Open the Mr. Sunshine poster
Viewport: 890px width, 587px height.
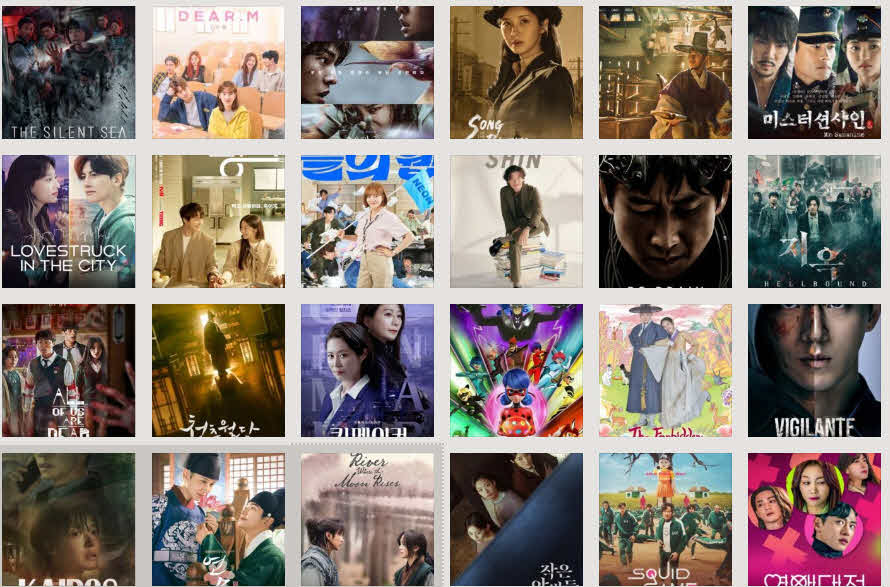pyautogui.click(x=814, y=72)
